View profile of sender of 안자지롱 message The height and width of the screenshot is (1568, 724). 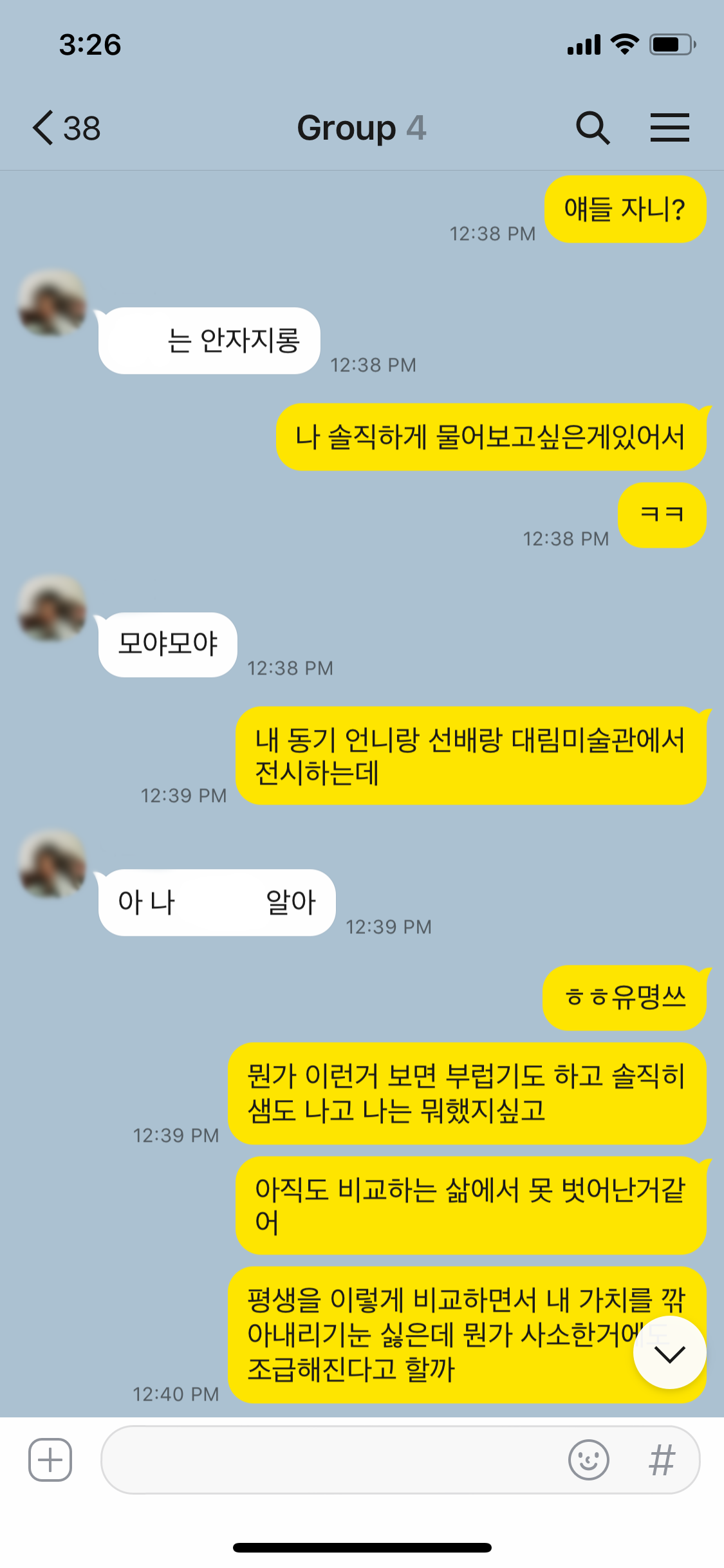(52, 303)
